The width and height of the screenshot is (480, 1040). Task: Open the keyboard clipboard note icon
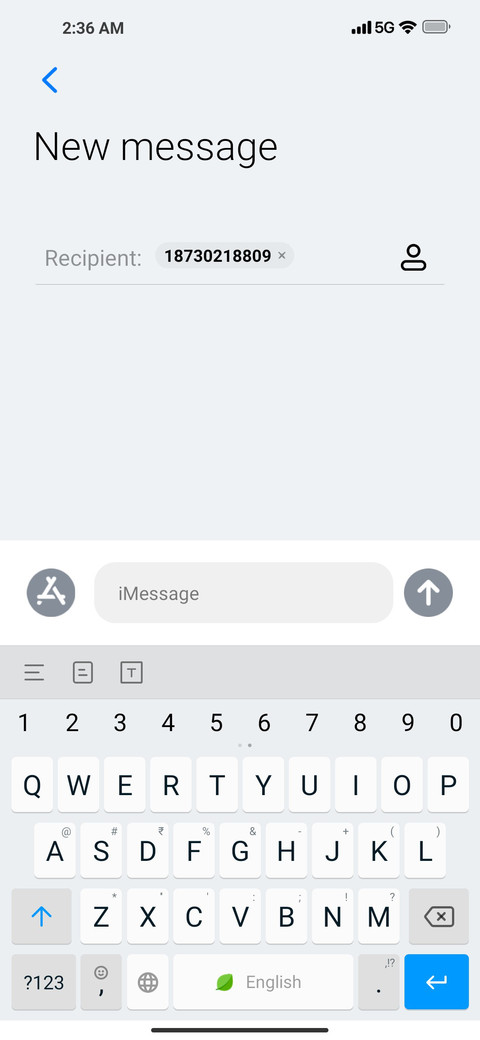coord(83,673)
